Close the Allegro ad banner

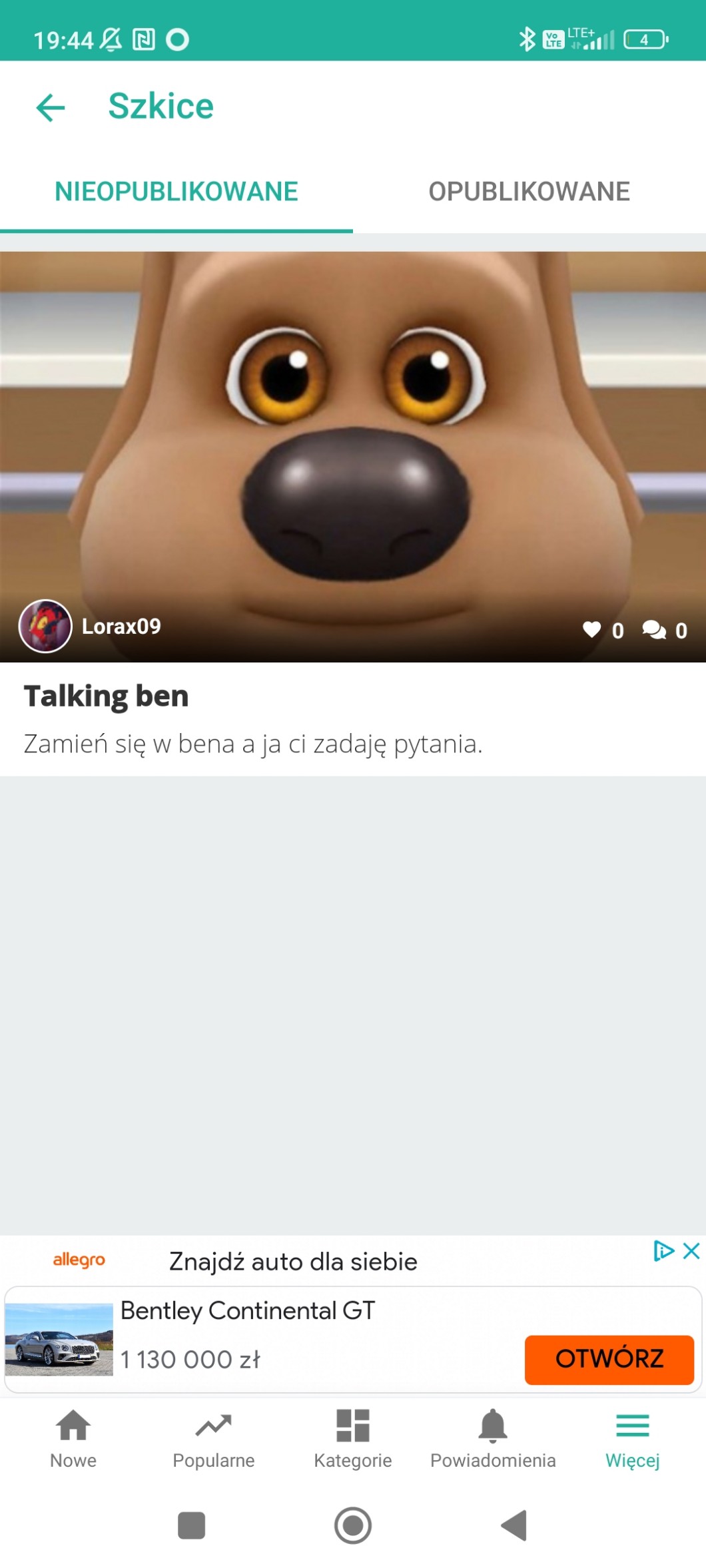pos(692,1251)
